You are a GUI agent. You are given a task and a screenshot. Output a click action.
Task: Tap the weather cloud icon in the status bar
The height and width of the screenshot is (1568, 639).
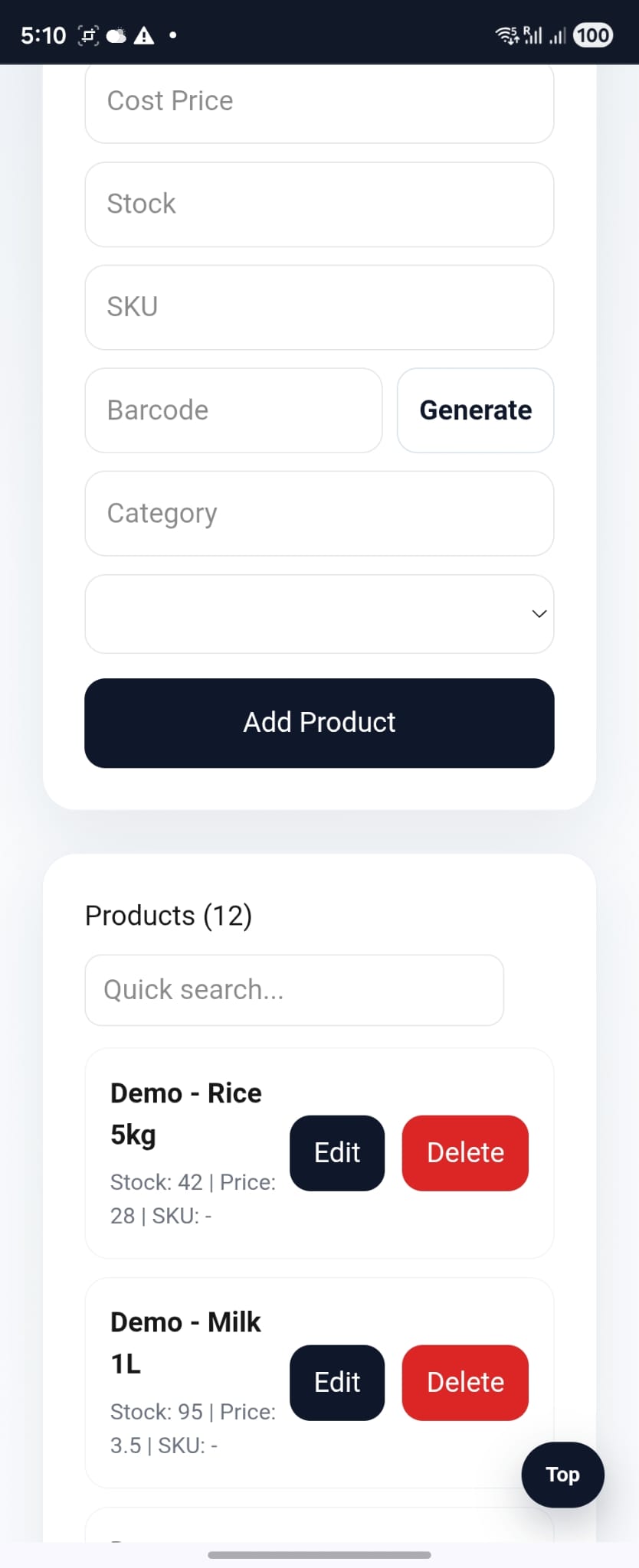tap(116, 34)
